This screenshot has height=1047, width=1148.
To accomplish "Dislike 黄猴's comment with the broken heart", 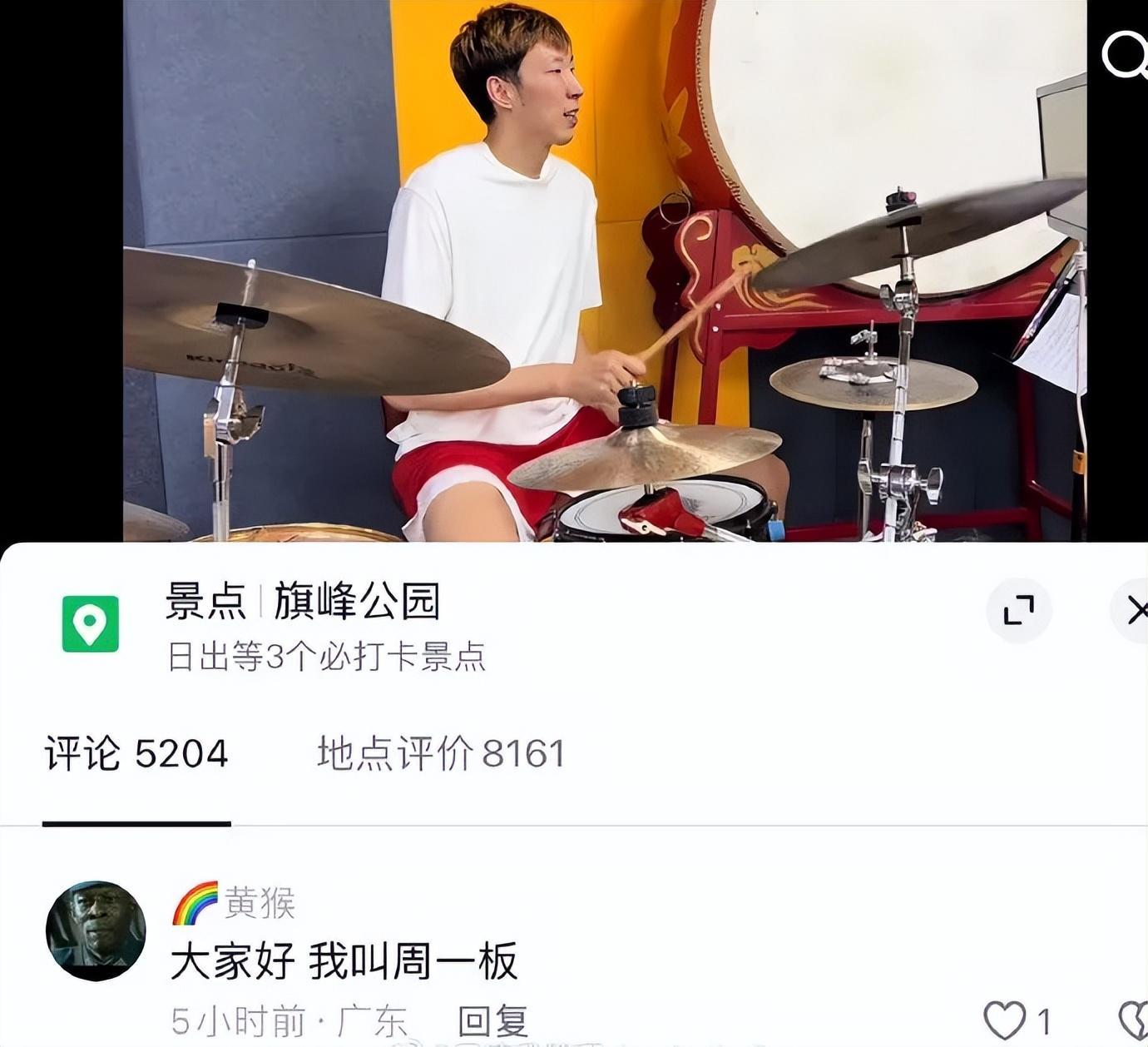I will coord(1135,1020).
